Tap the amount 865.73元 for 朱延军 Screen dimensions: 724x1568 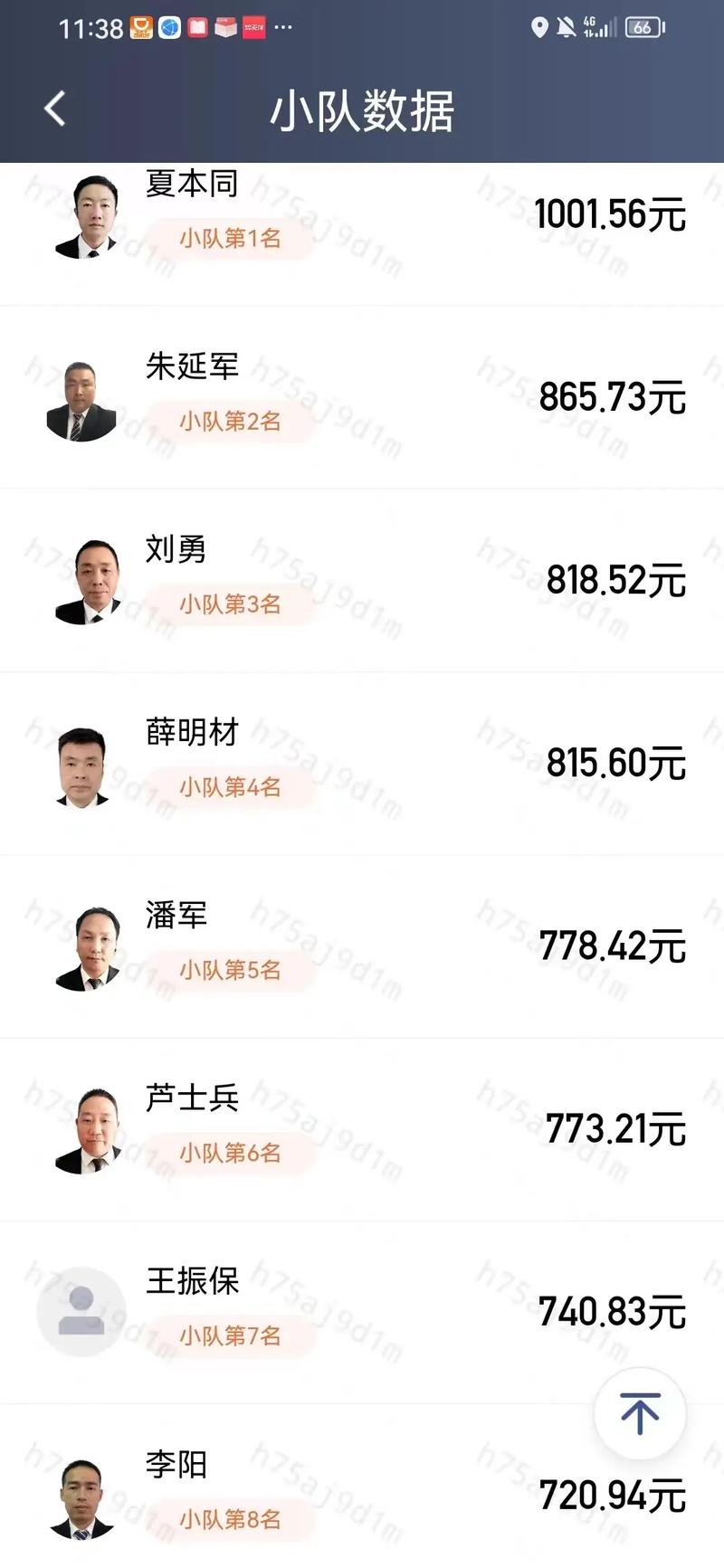[x=612, y=396]
